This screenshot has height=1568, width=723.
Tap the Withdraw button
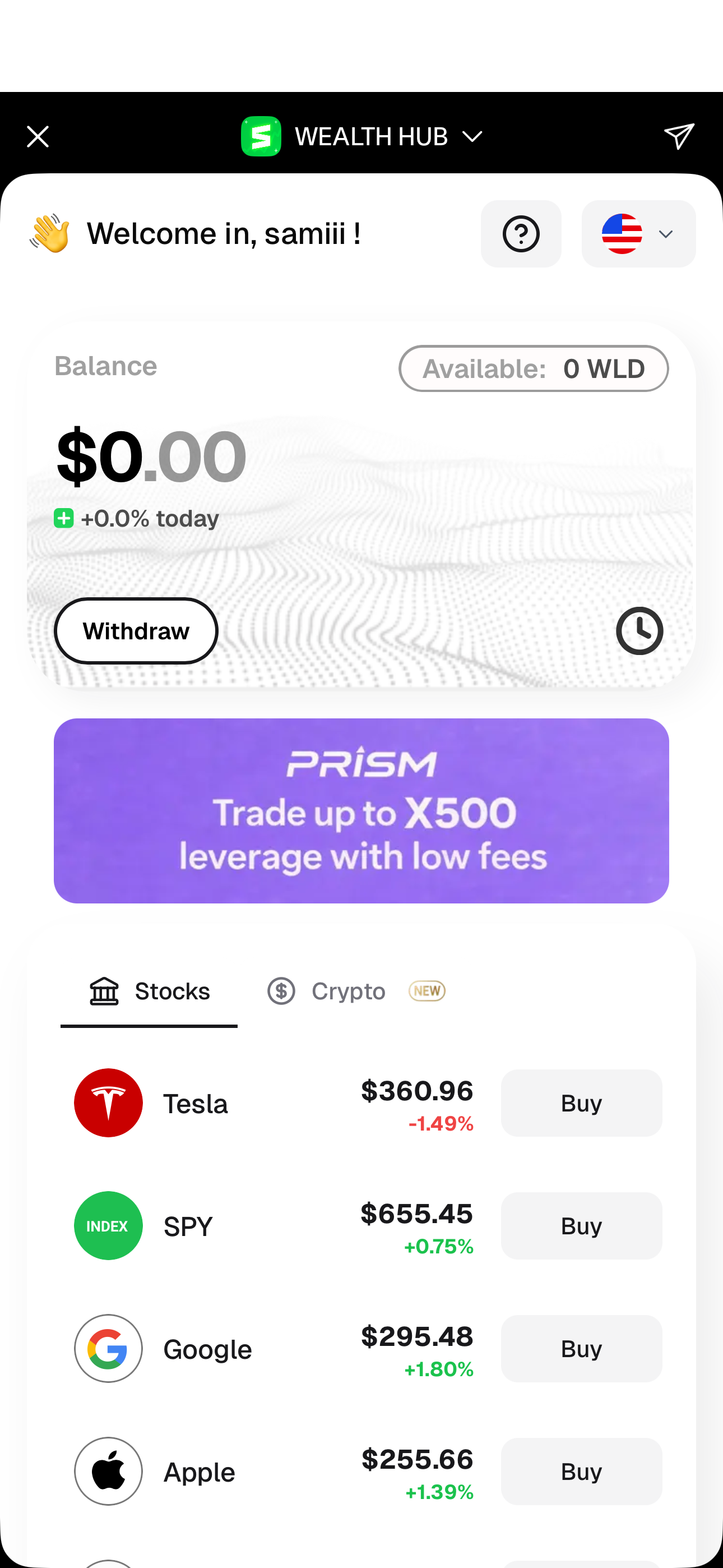pyautogui.click(x=136, y=630)
